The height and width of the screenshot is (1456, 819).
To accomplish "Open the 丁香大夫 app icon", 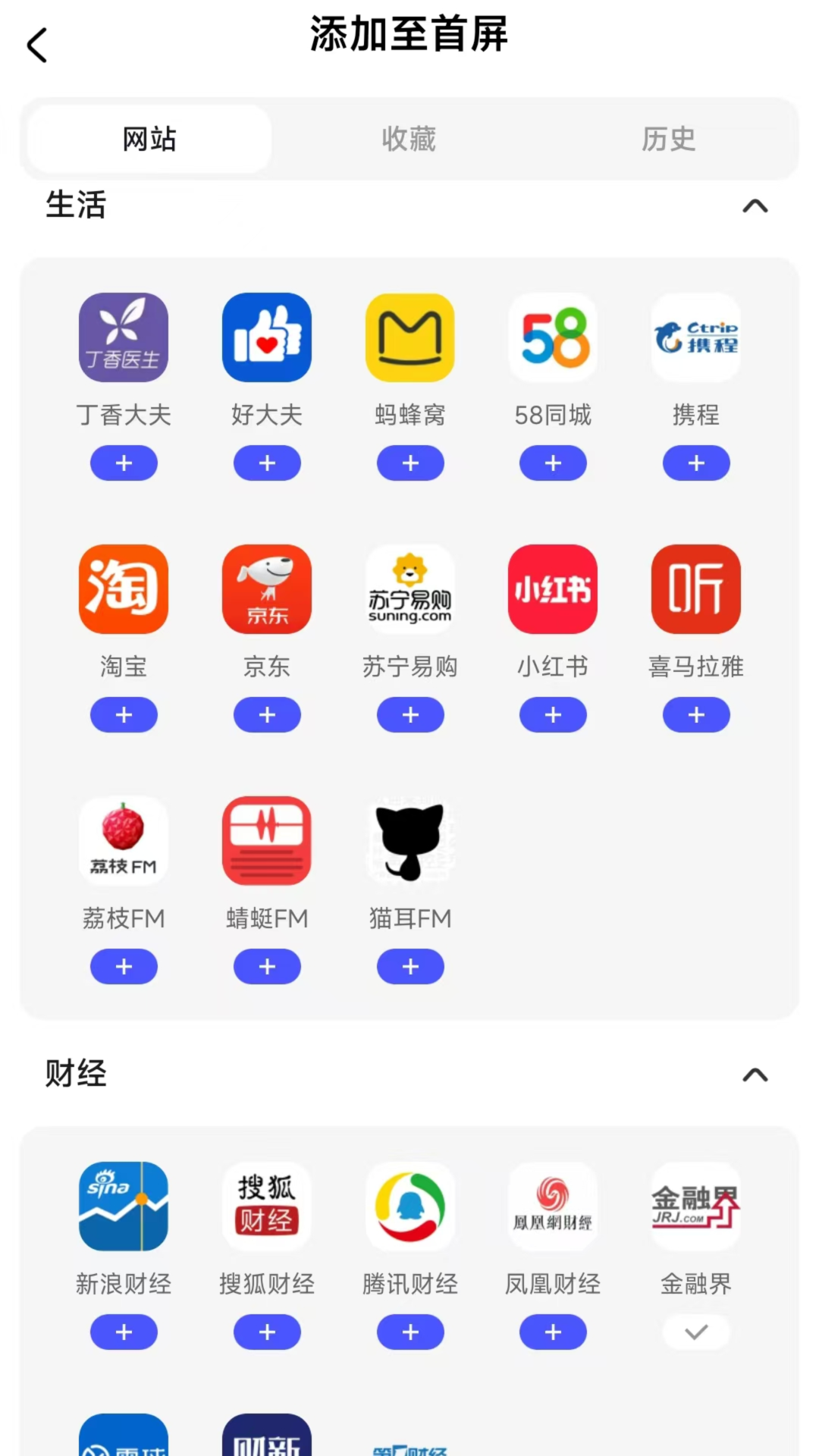I will point(124,338).
